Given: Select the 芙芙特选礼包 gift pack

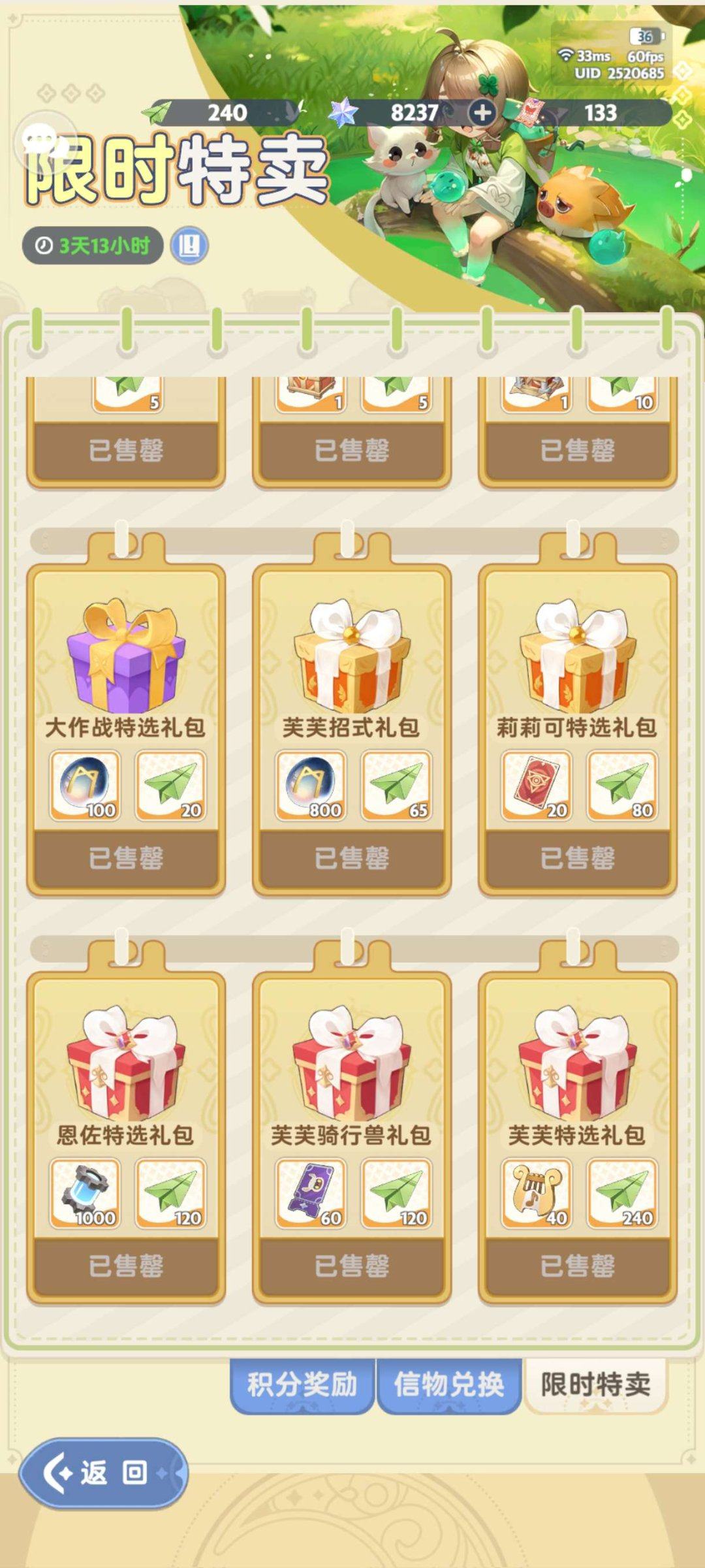Looking at the screenshot, I should pos(578,1068).
